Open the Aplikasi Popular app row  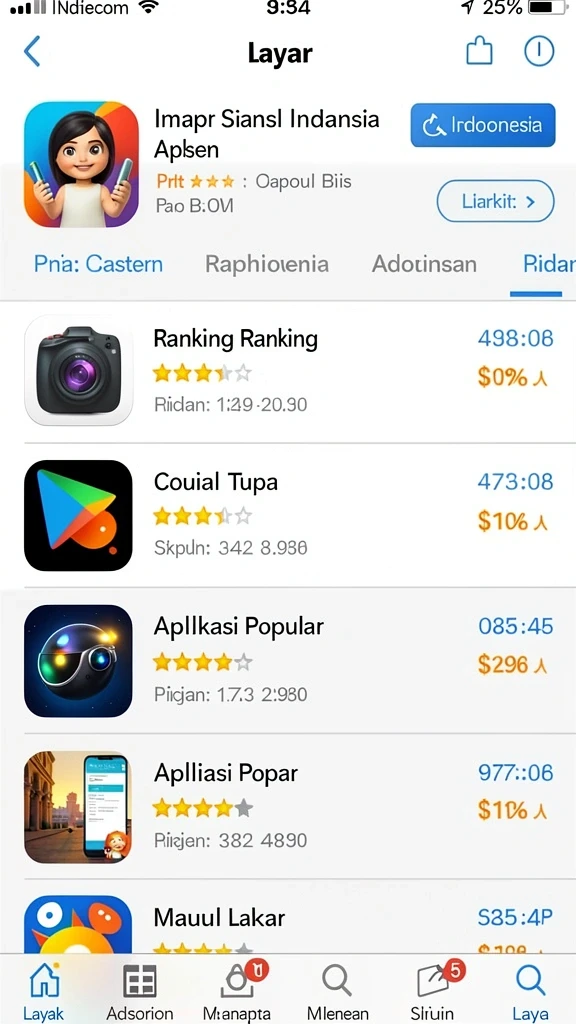[288, 660]
